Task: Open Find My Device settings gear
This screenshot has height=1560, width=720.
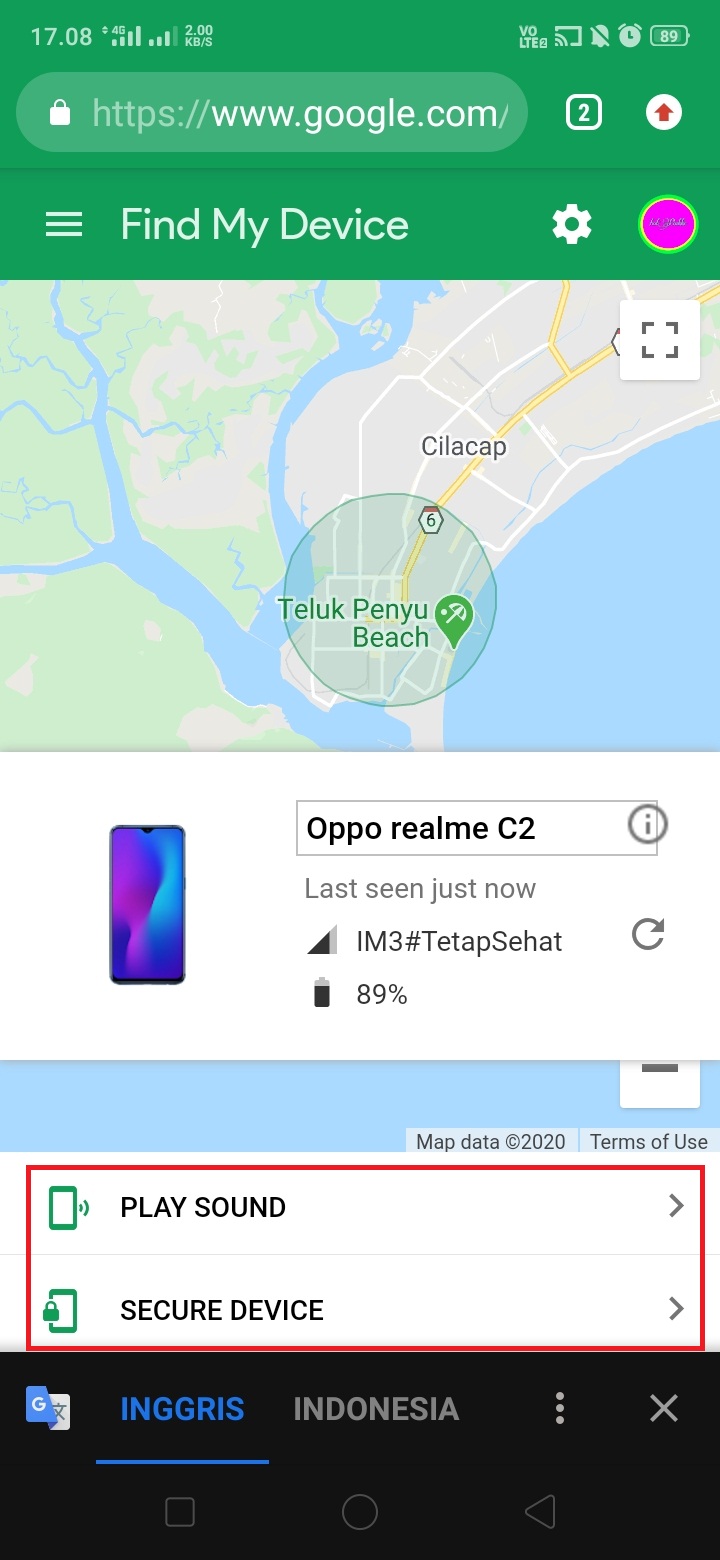Action: (572, 225)
